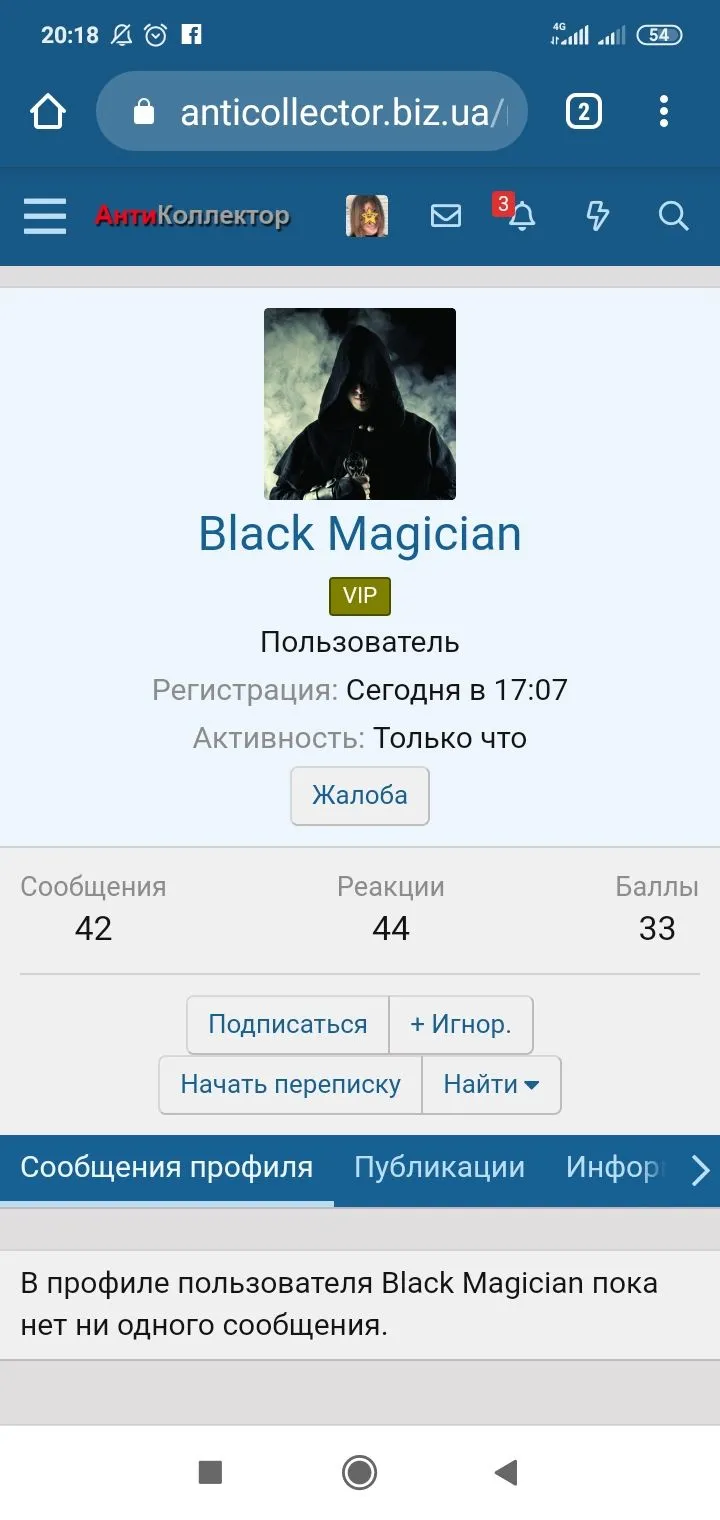Viewport: 720px width, 1520px height.
Task: Open the forum search
Action: [x=673, y=216]
